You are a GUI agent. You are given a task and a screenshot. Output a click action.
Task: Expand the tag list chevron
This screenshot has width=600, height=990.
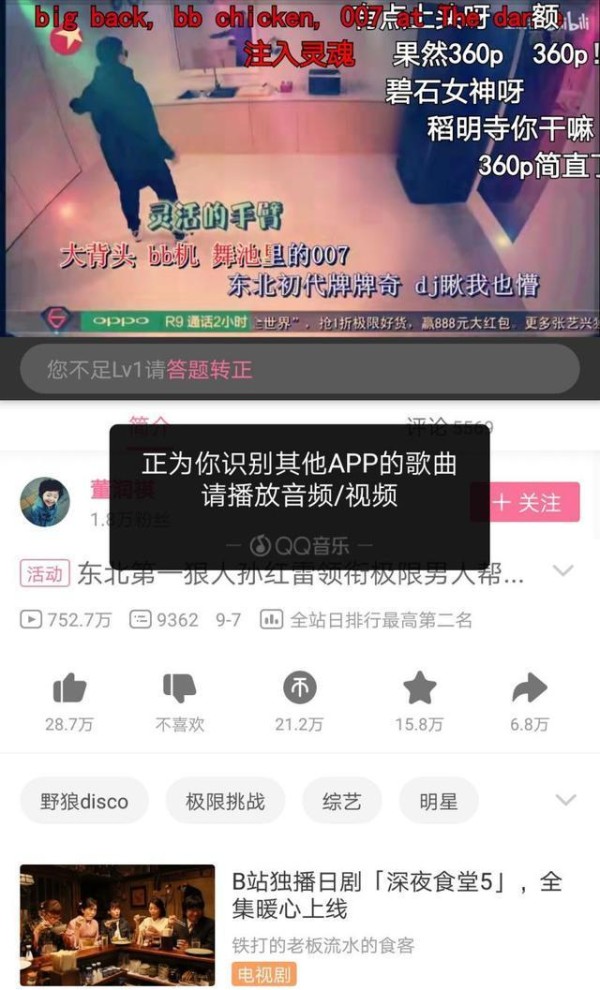565,801
